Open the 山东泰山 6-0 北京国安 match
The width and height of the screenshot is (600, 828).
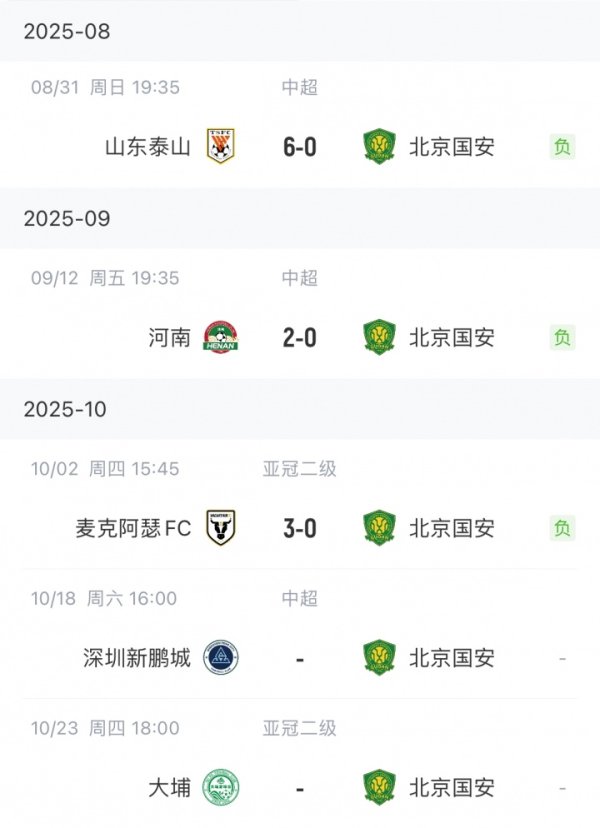pyautogui.click(x=299, y=147)
